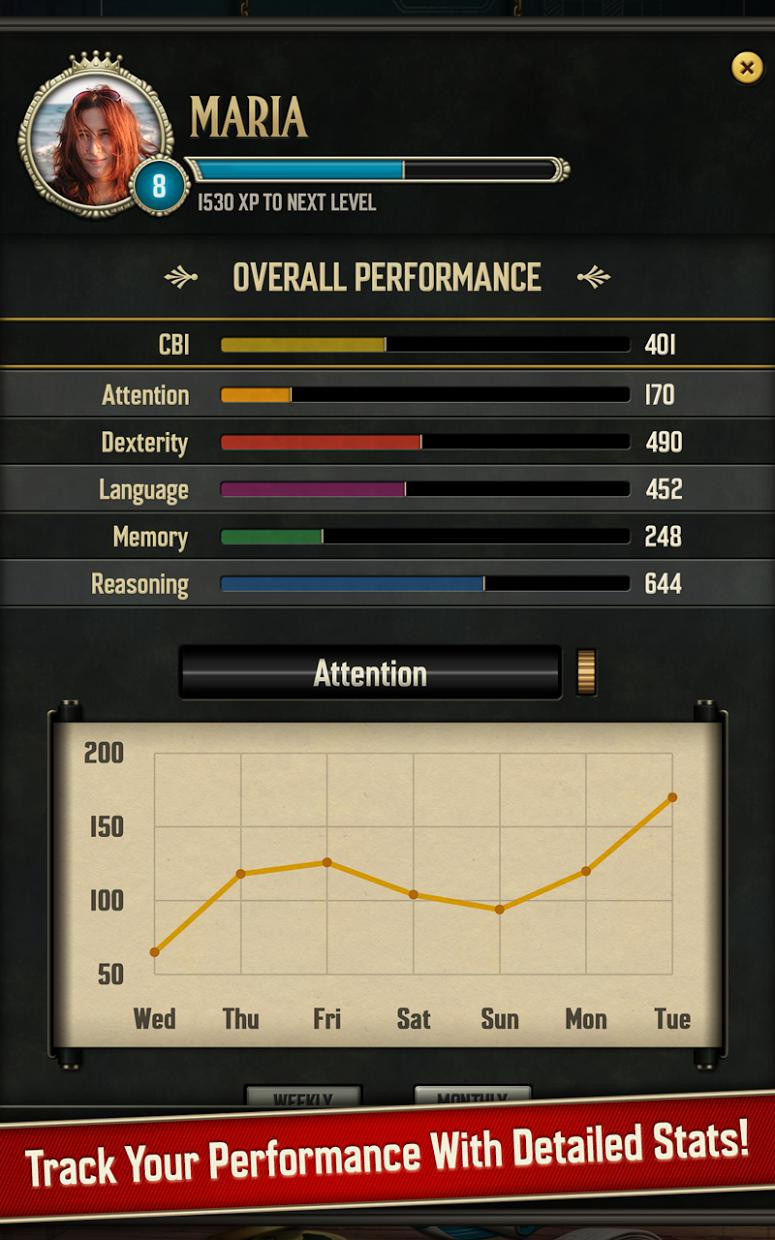
Task: Open the Attention category selector
Action: [369, 673]
